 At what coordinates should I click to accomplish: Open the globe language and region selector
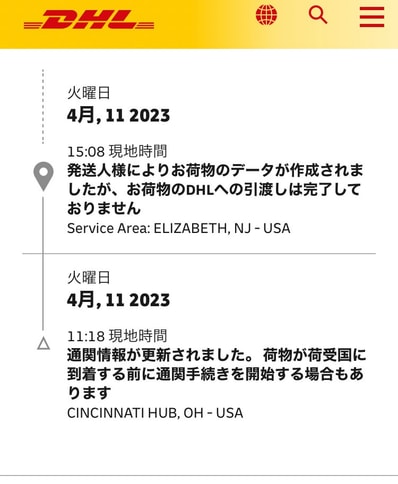click(x=266, y=15)
